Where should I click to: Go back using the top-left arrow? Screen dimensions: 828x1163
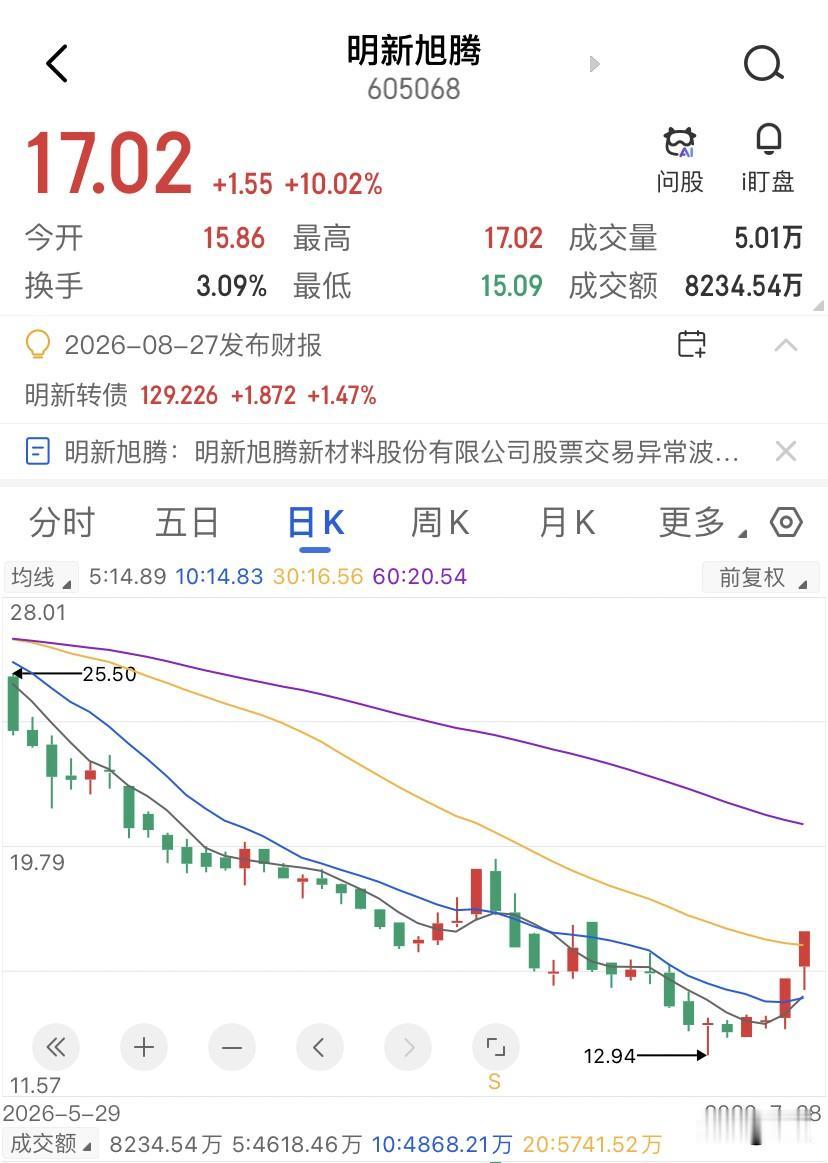pos(57,63)
